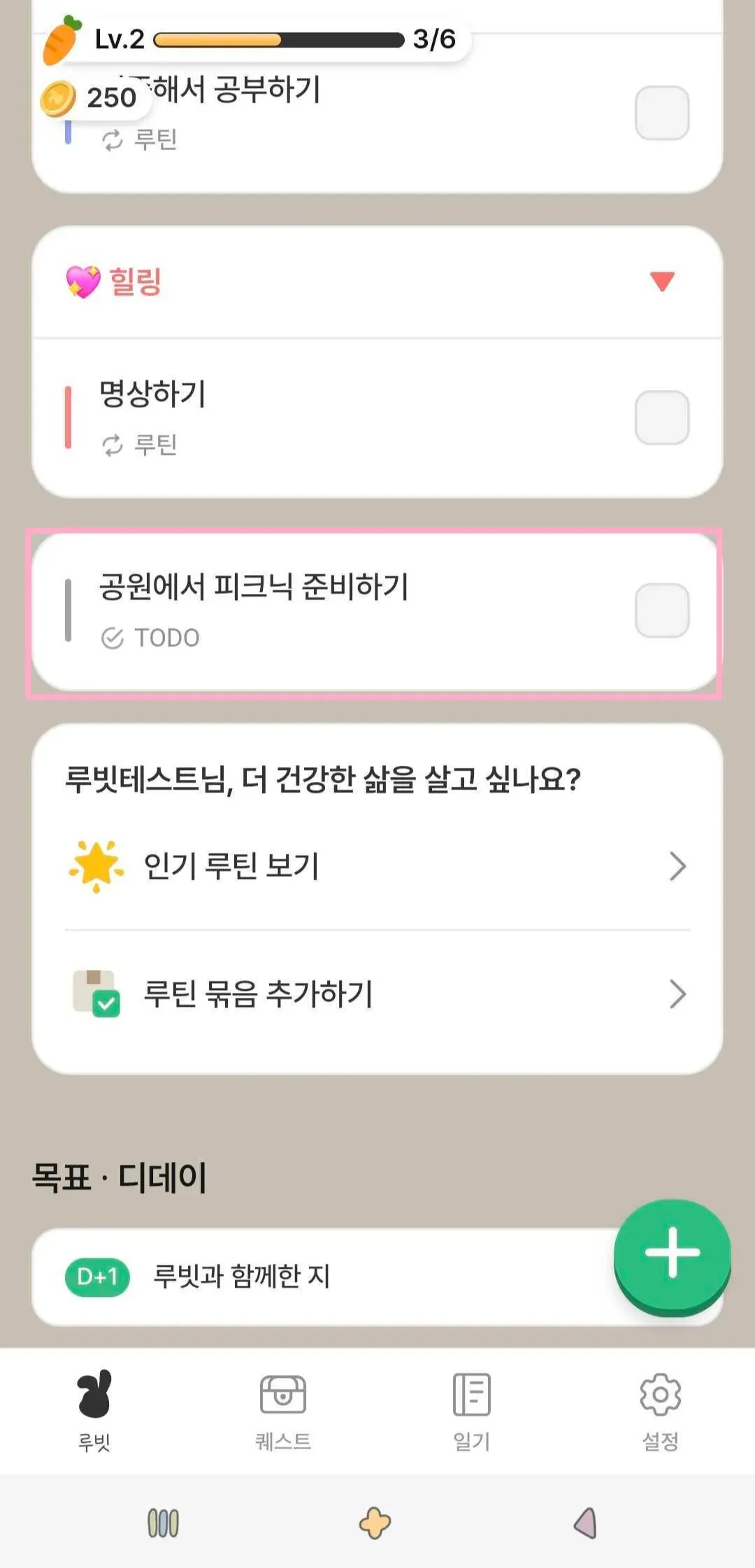The width and height of the screenshot is (755, 1568).
Task: Switch to the 루빗 tab
Action: pyautogui.click(x=94, y=1409)
